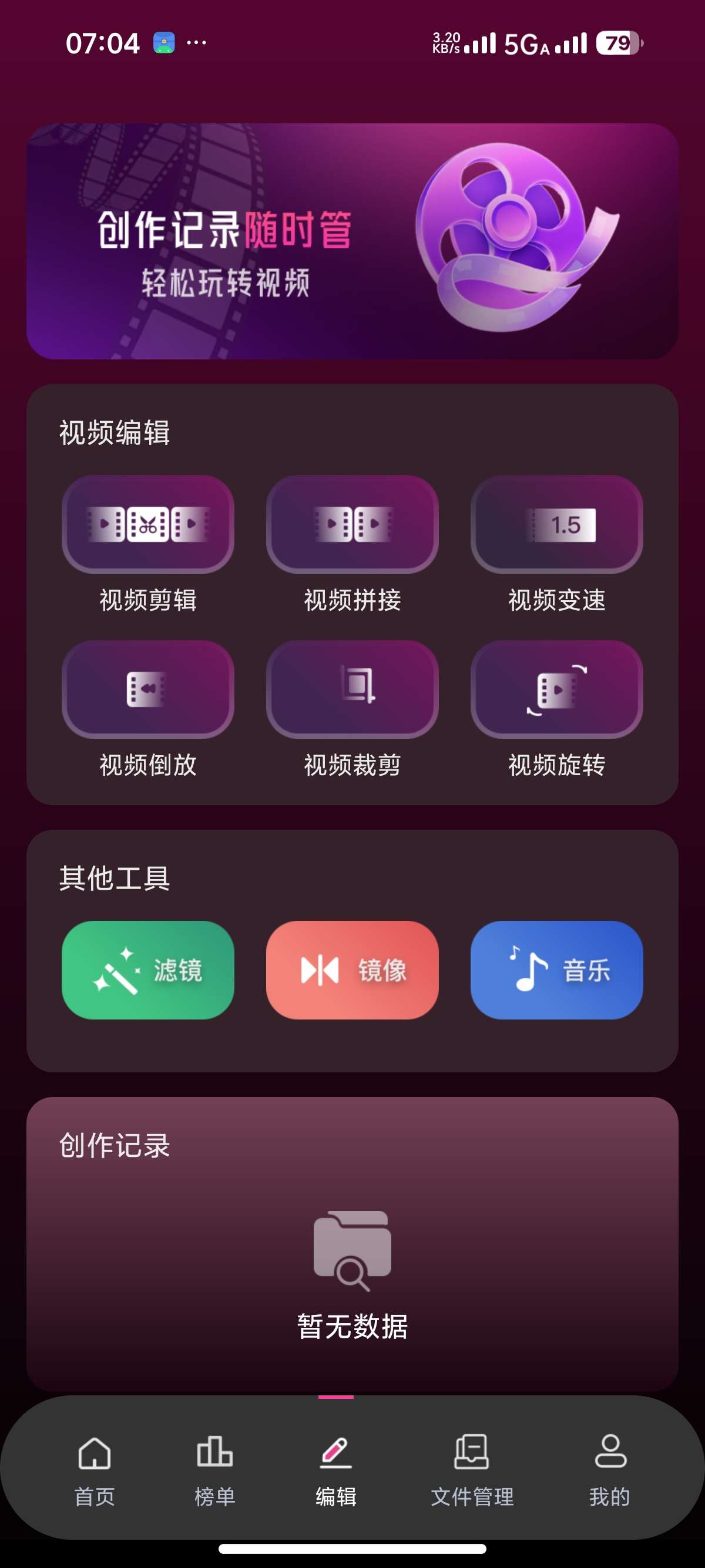
Task: Click the 暂无数据 empty state text
Action: point(352,1328)
